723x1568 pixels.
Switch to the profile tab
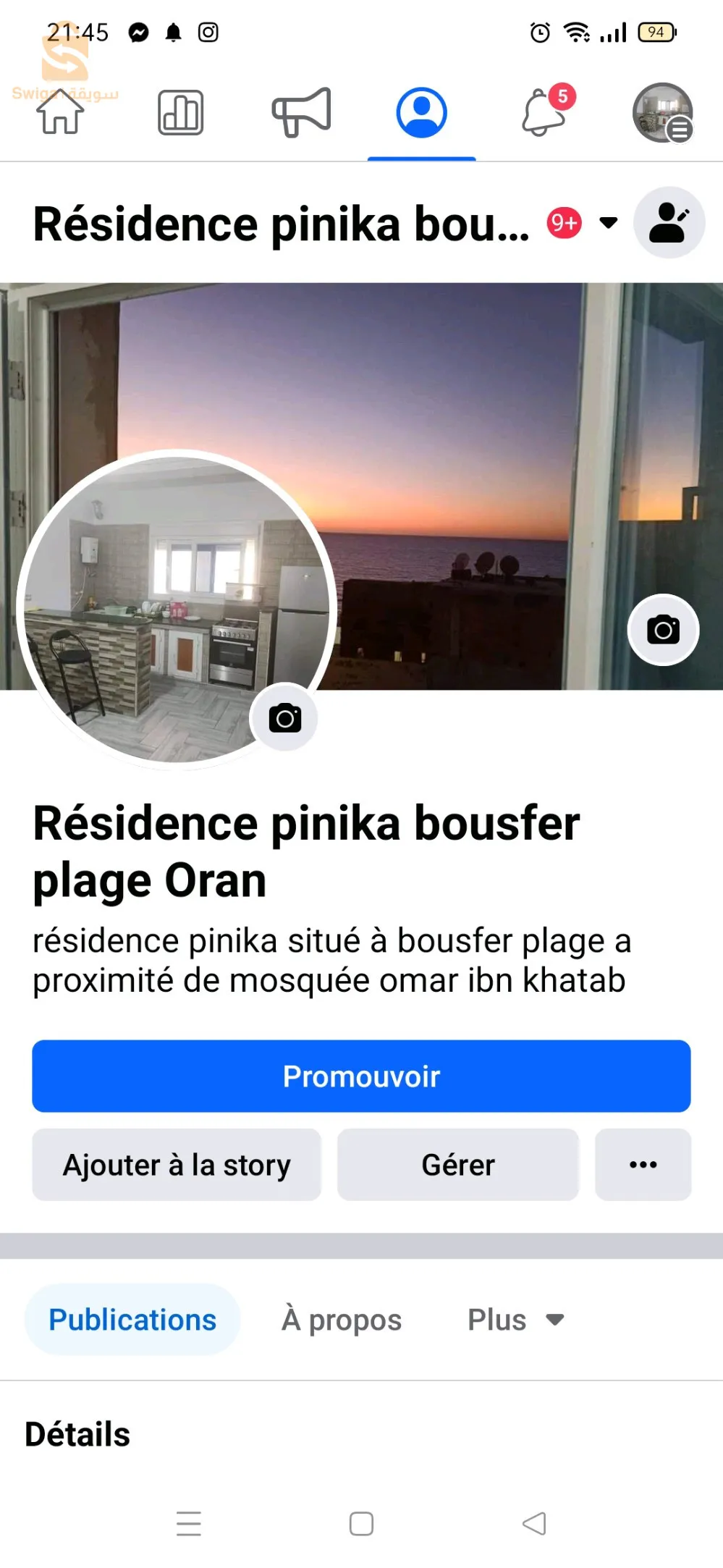point(421,113)
